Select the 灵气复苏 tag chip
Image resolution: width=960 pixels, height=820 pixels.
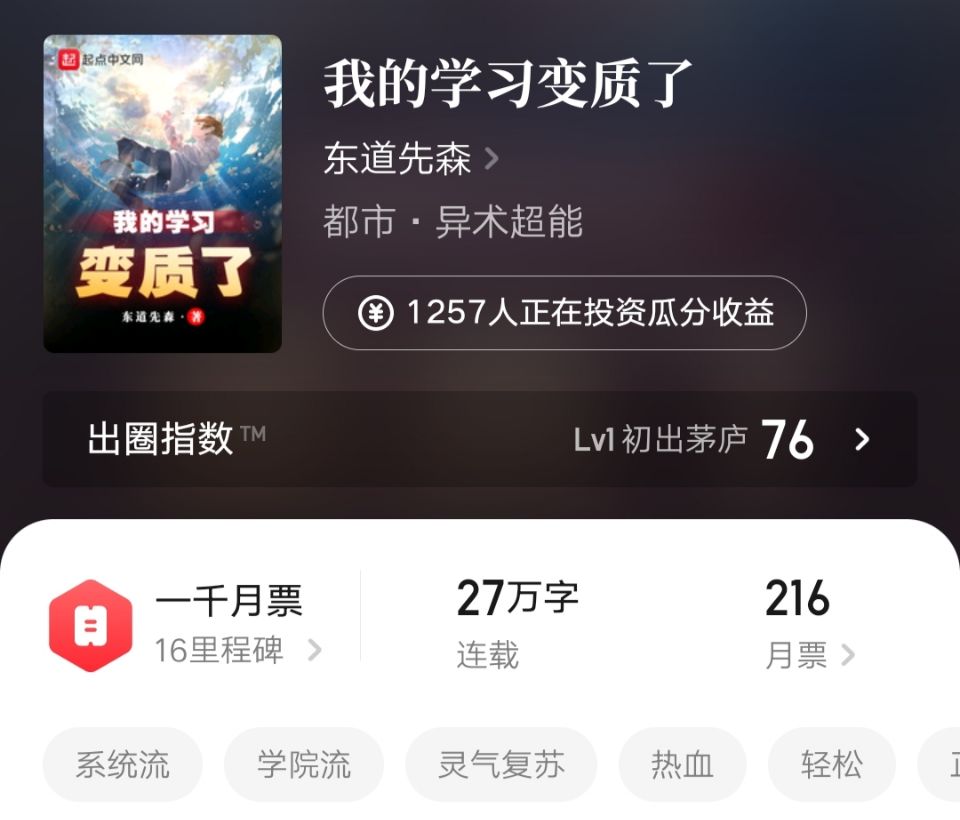click(x=500, y=765)
